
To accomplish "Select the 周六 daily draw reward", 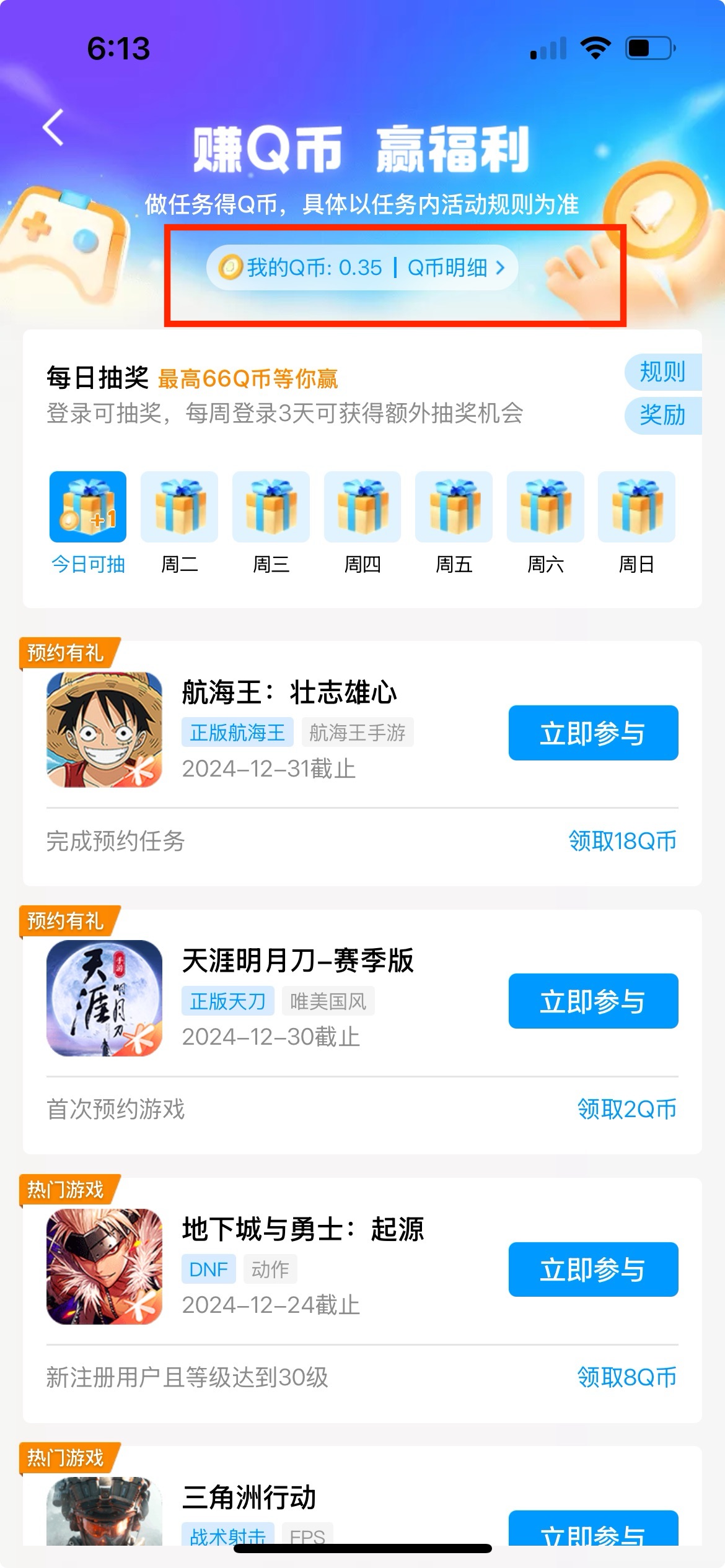I will click(x=545, y=506).
